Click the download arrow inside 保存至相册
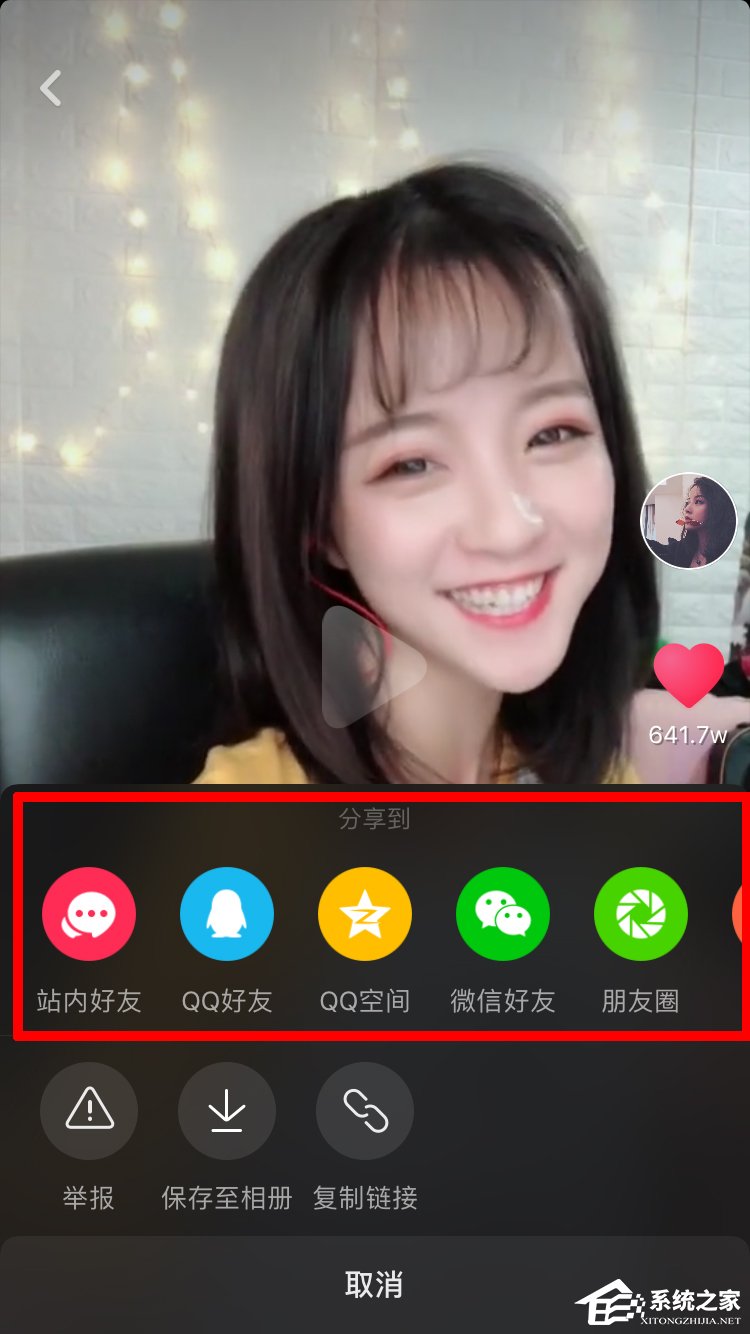750x1334 pixels. (x=226, y=1110)
